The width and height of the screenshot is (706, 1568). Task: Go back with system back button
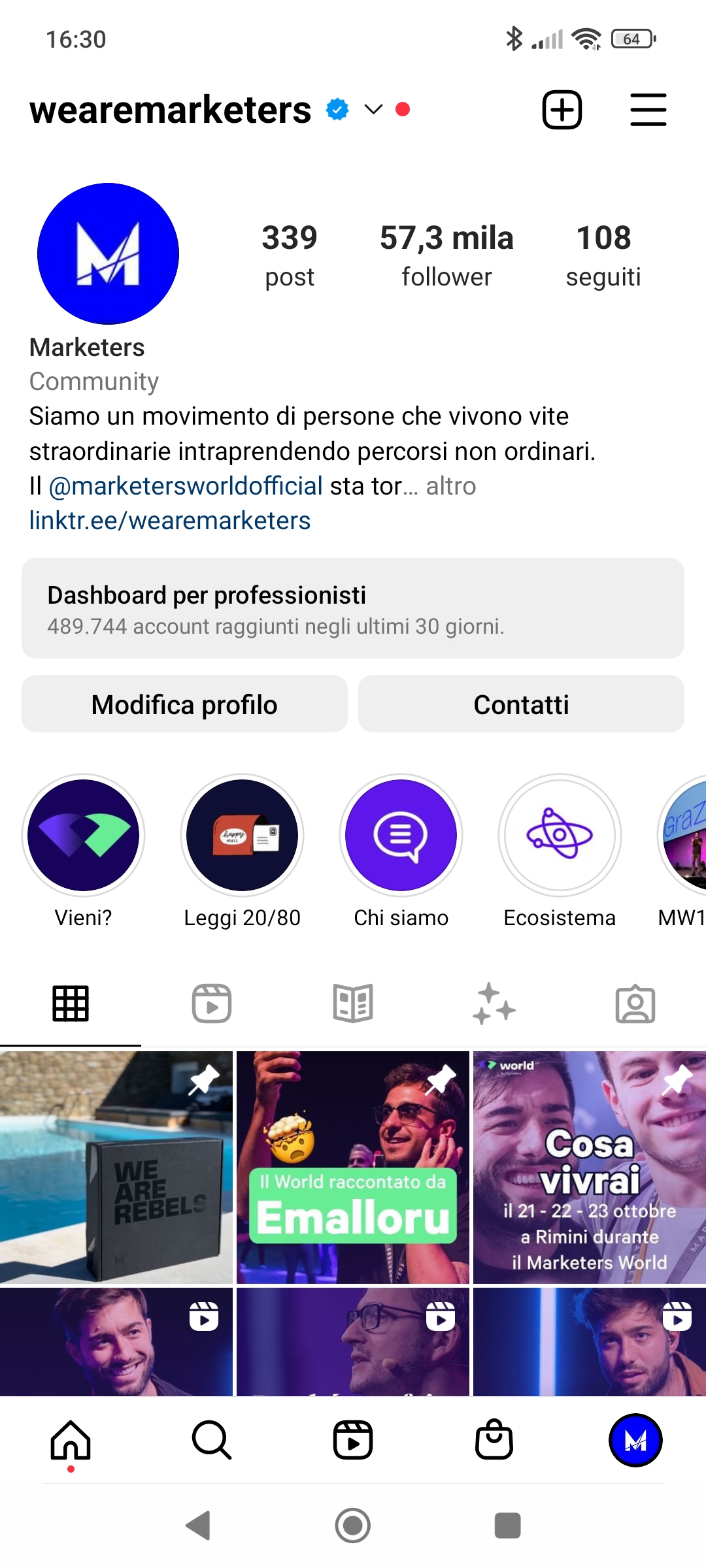click(197, 1526)
